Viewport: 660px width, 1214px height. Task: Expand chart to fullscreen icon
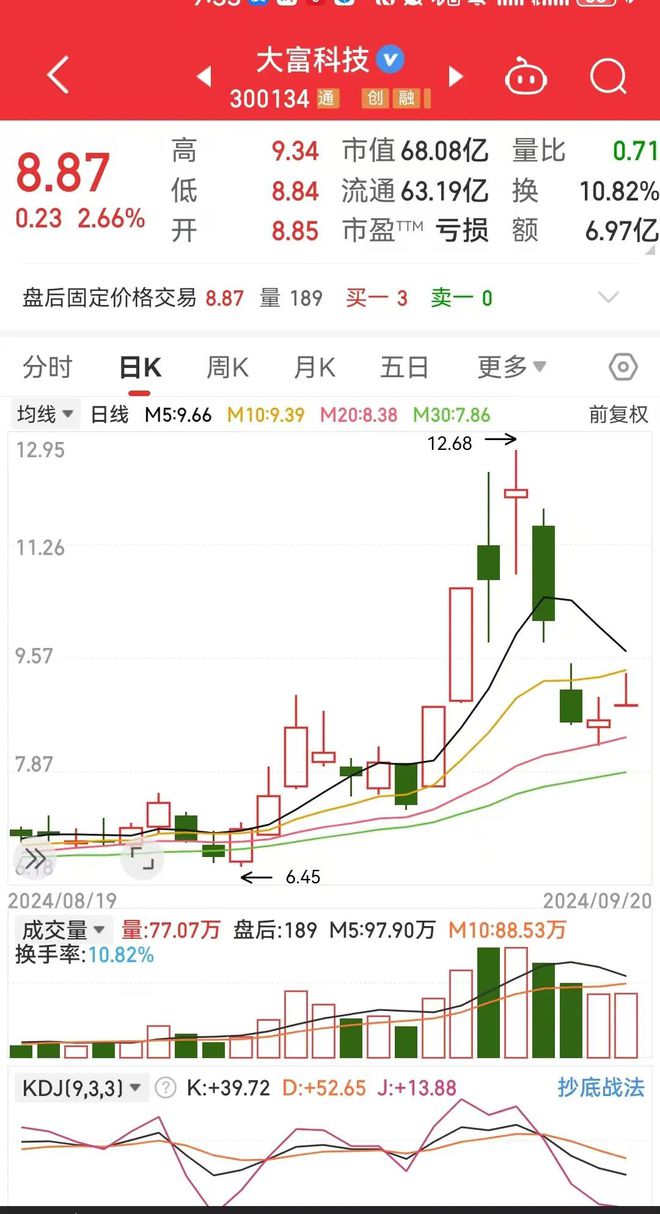(x=142, y=858)
